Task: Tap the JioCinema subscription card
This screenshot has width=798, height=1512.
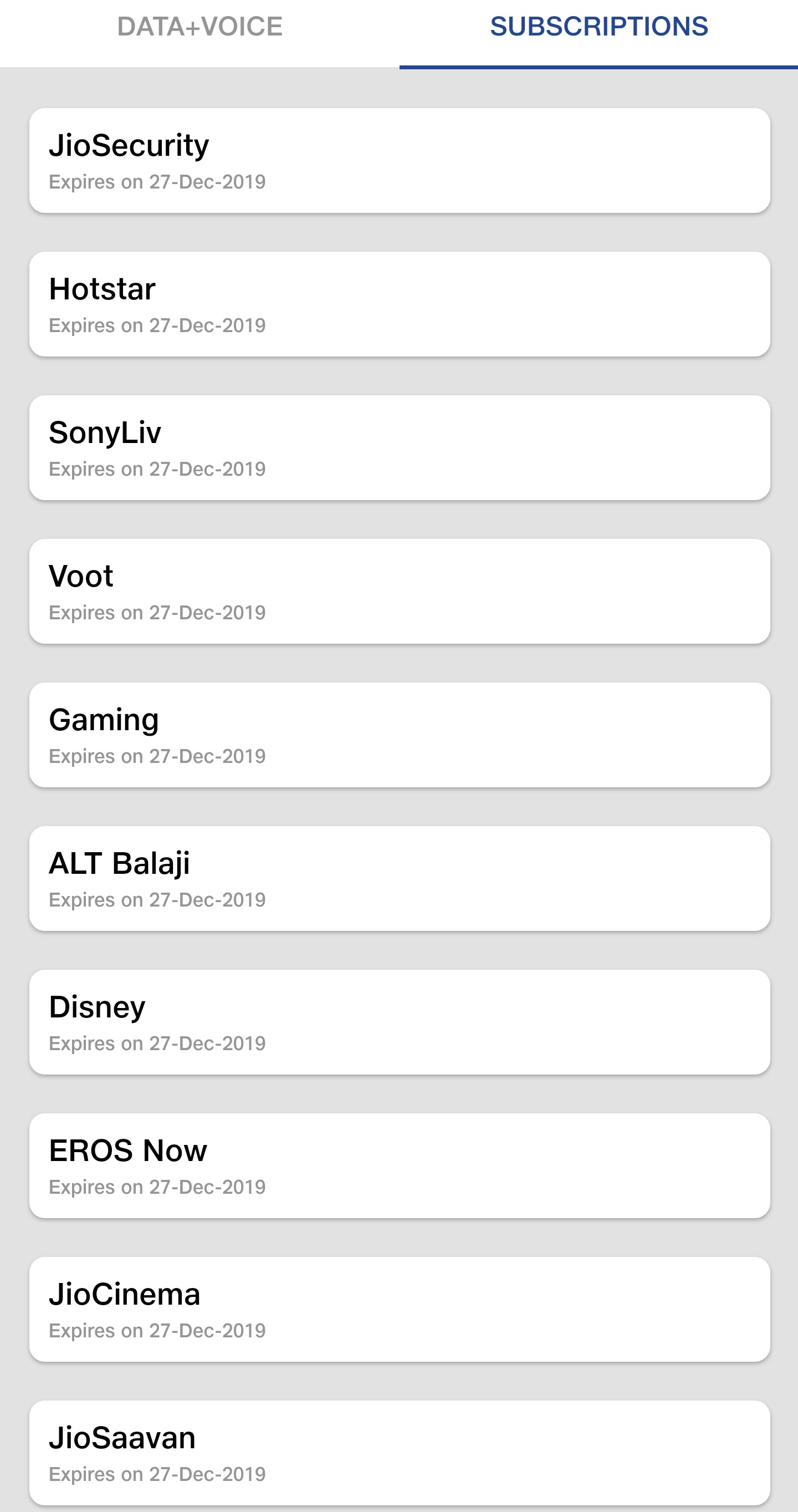Action: point(399,1309)
